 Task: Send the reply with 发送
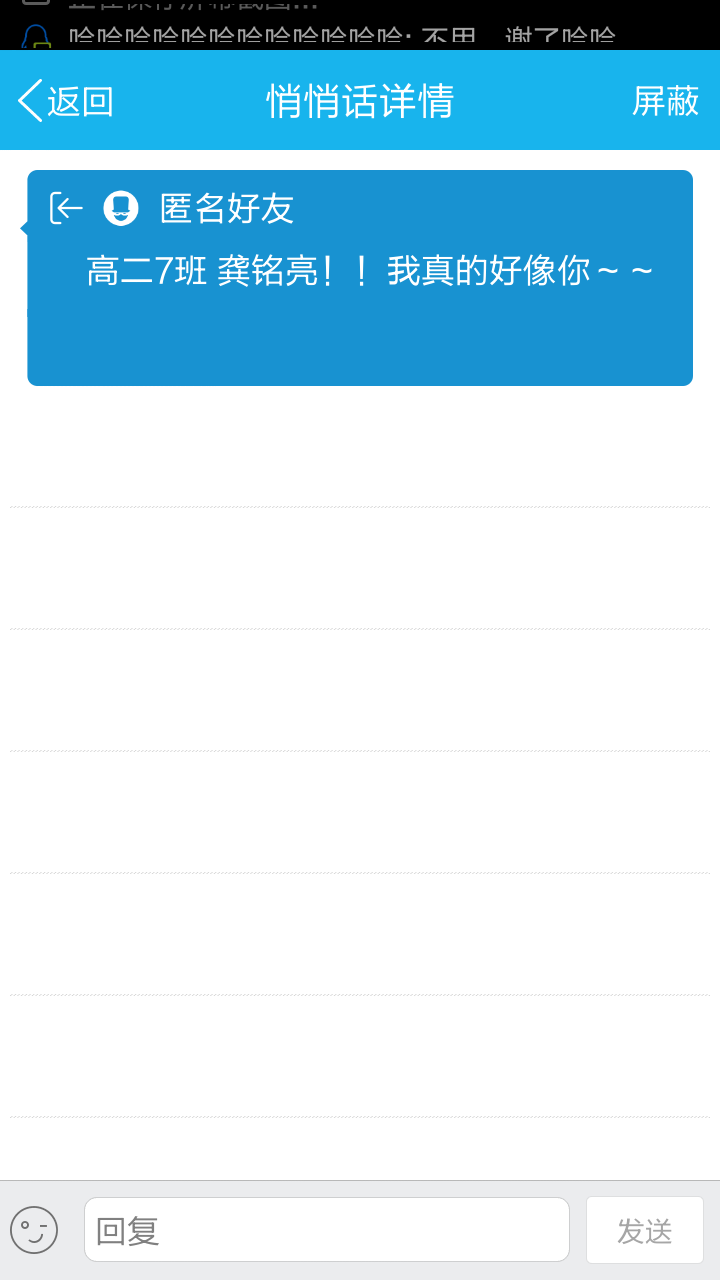point(644,1230)
